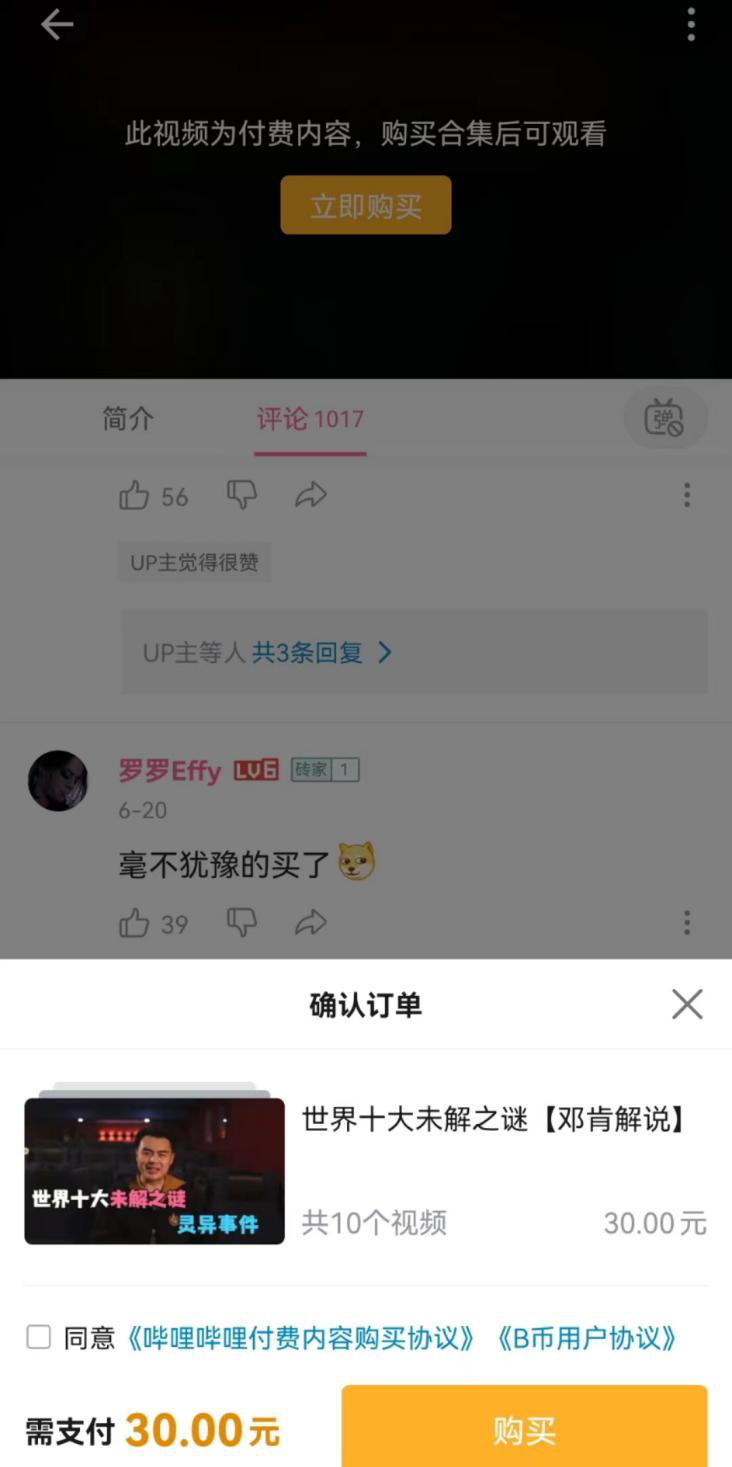Like the comment with 56 likes

click(x=134, y=496)
